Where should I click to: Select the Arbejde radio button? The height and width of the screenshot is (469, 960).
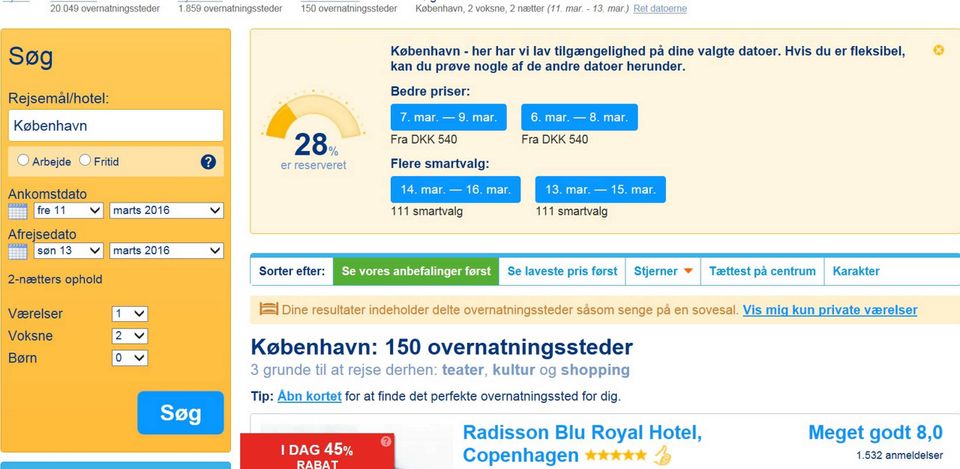pos(24,160)
